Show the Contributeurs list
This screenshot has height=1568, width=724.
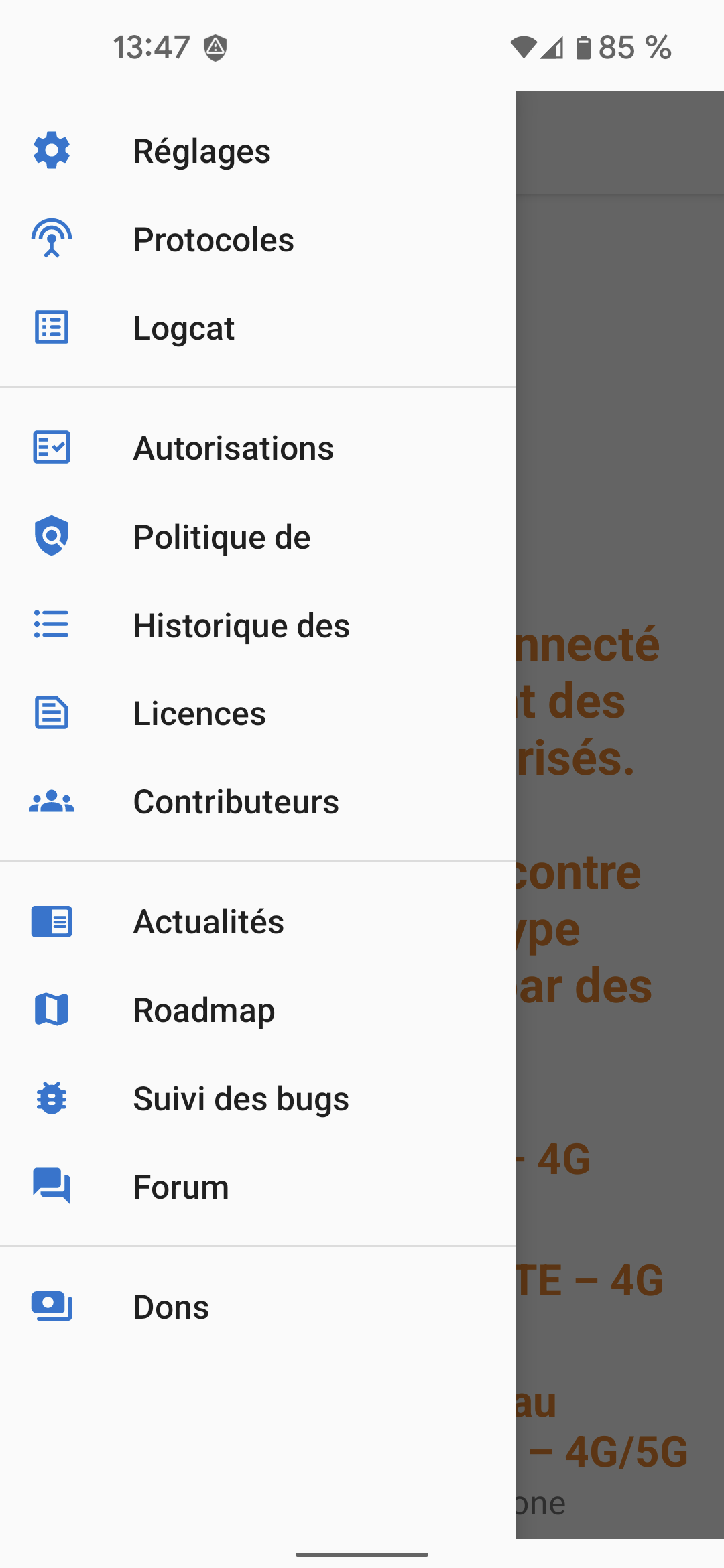(x=258, y=801)
